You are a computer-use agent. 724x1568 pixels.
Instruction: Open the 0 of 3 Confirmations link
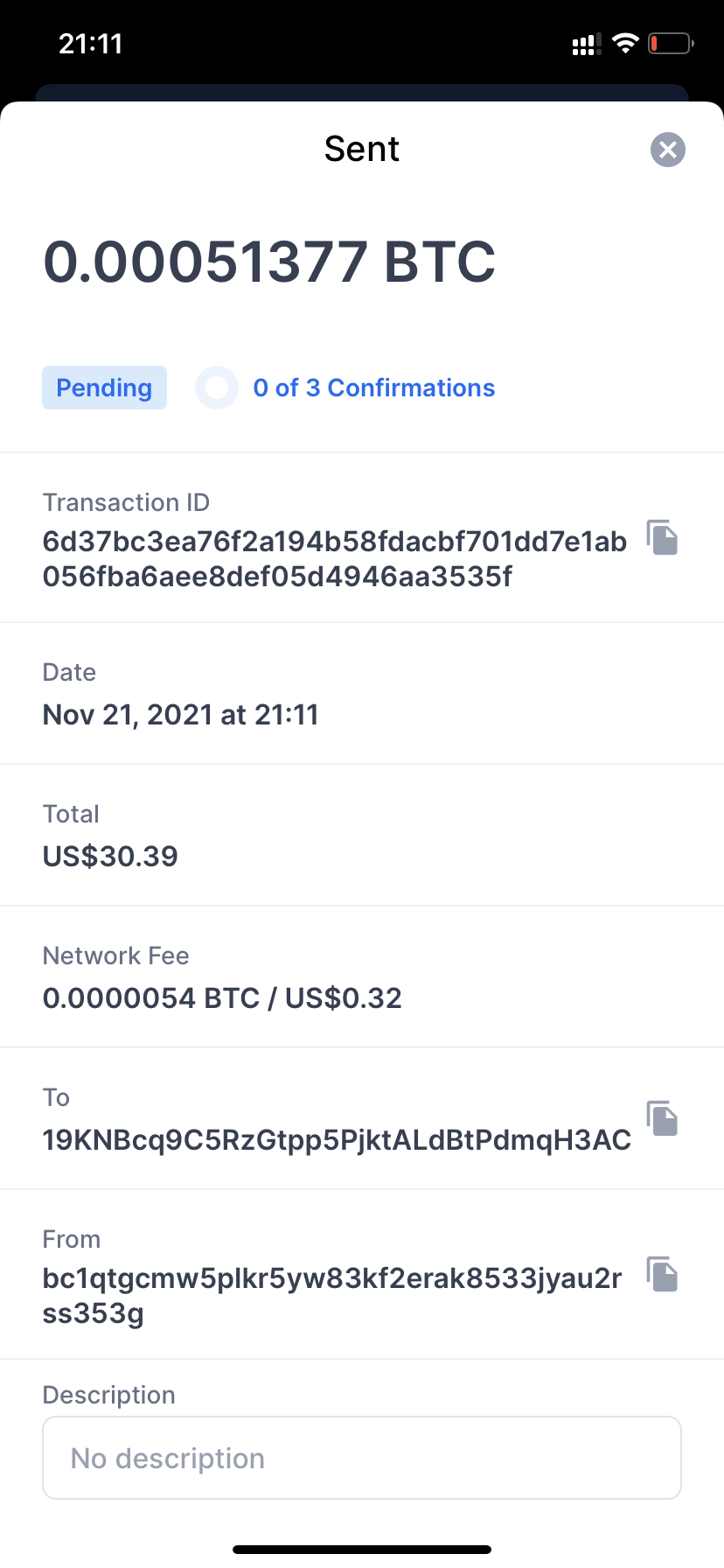click(374, 388)
